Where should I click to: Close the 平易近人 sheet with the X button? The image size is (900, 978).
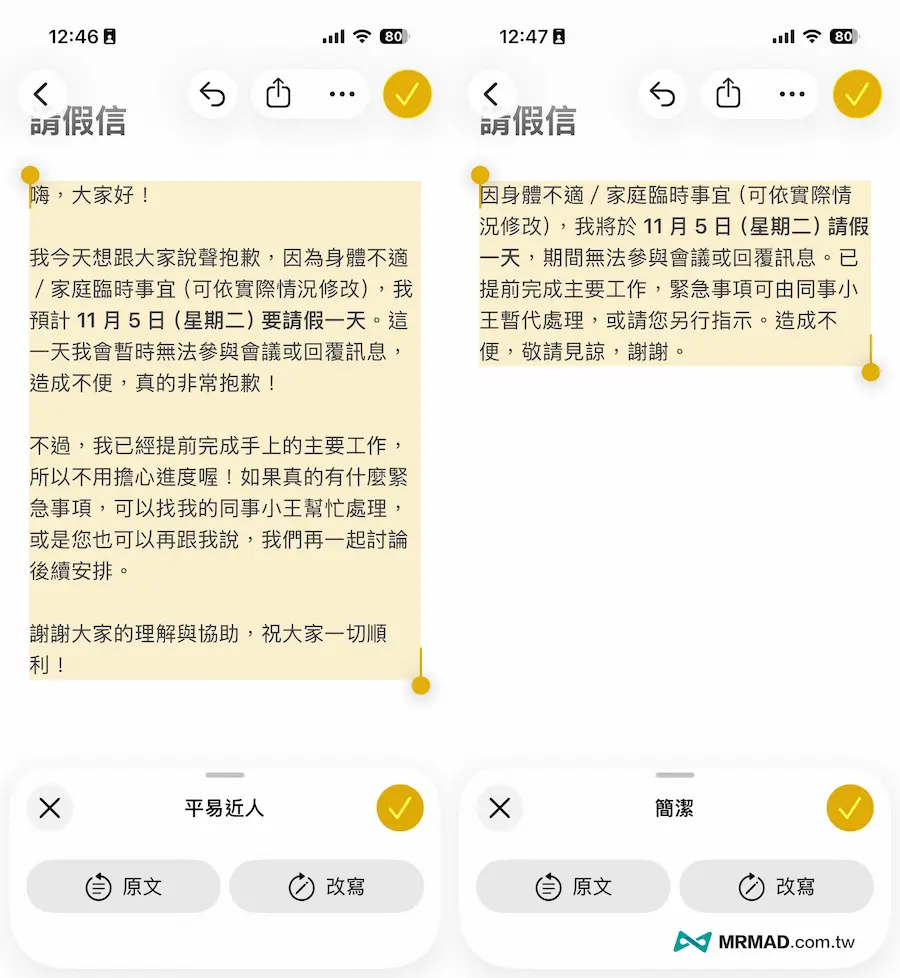pyautogui.click(x=49, y=808)
